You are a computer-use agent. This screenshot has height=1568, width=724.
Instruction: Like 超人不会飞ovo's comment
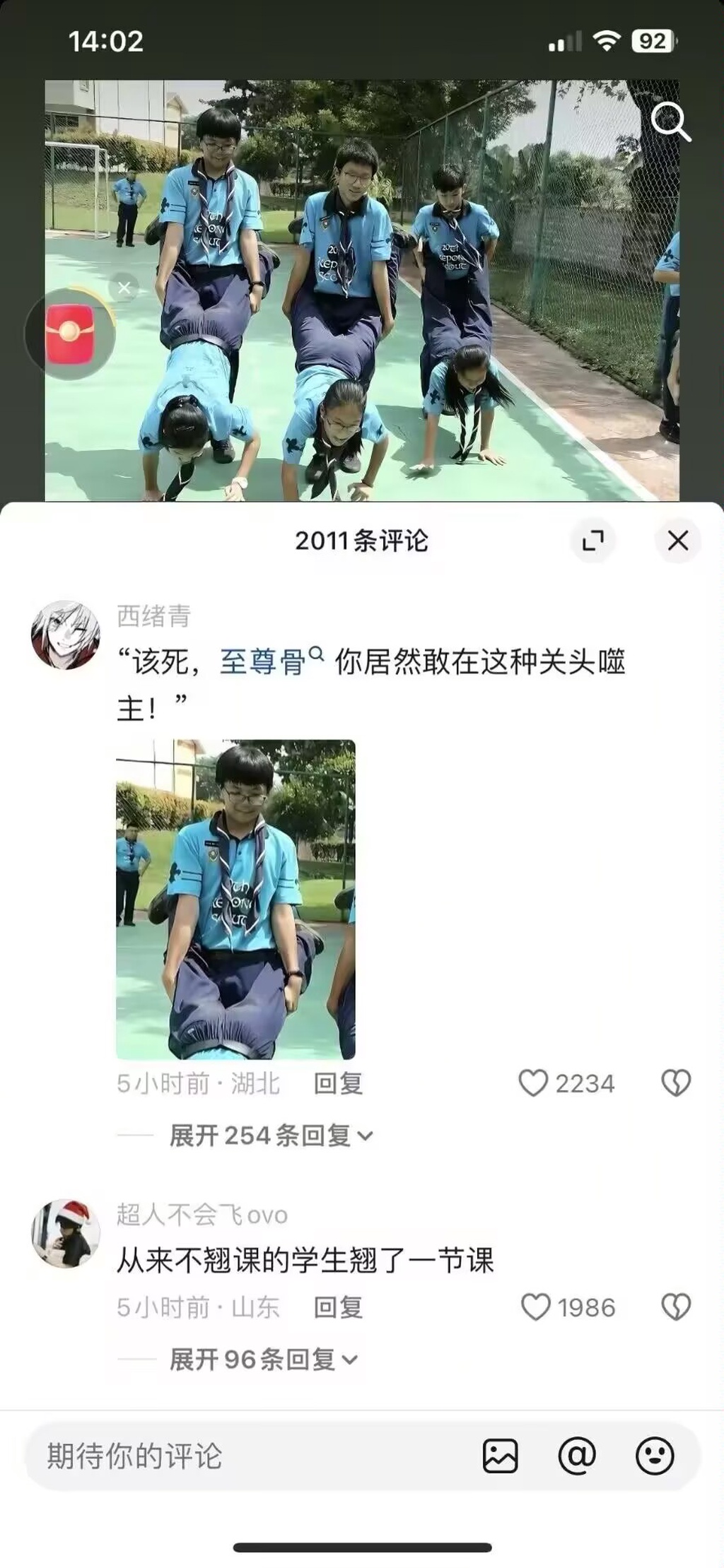(x=535, y=1307)
